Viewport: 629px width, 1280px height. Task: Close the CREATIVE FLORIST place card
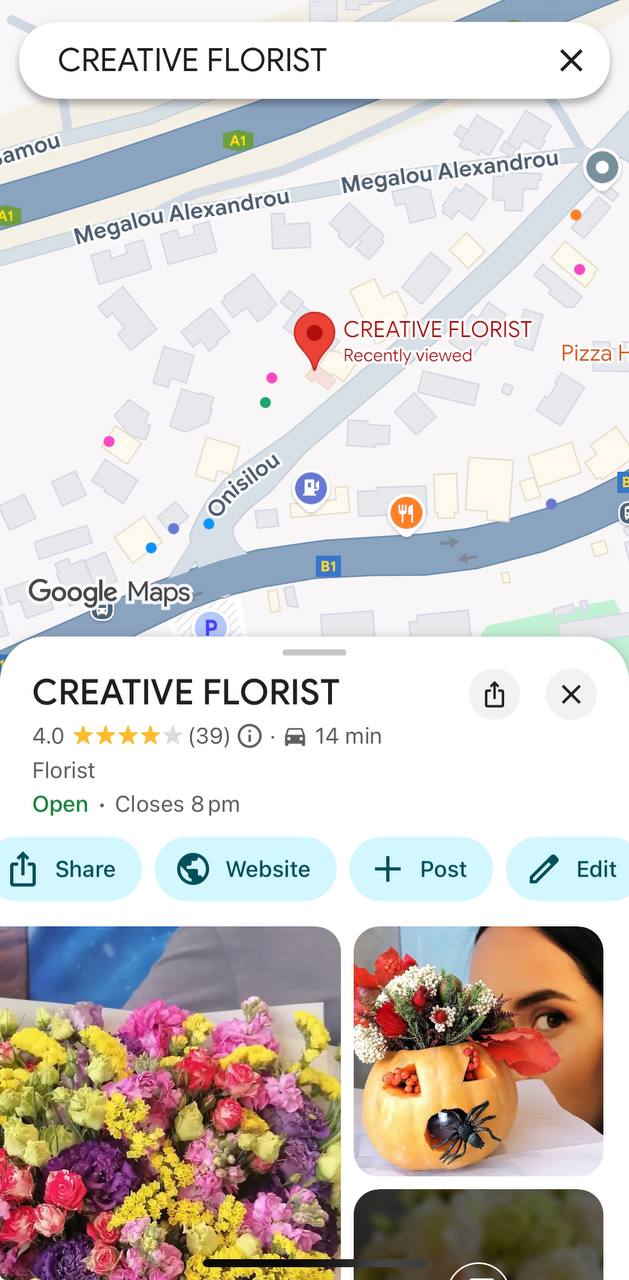tap(571, 694)
